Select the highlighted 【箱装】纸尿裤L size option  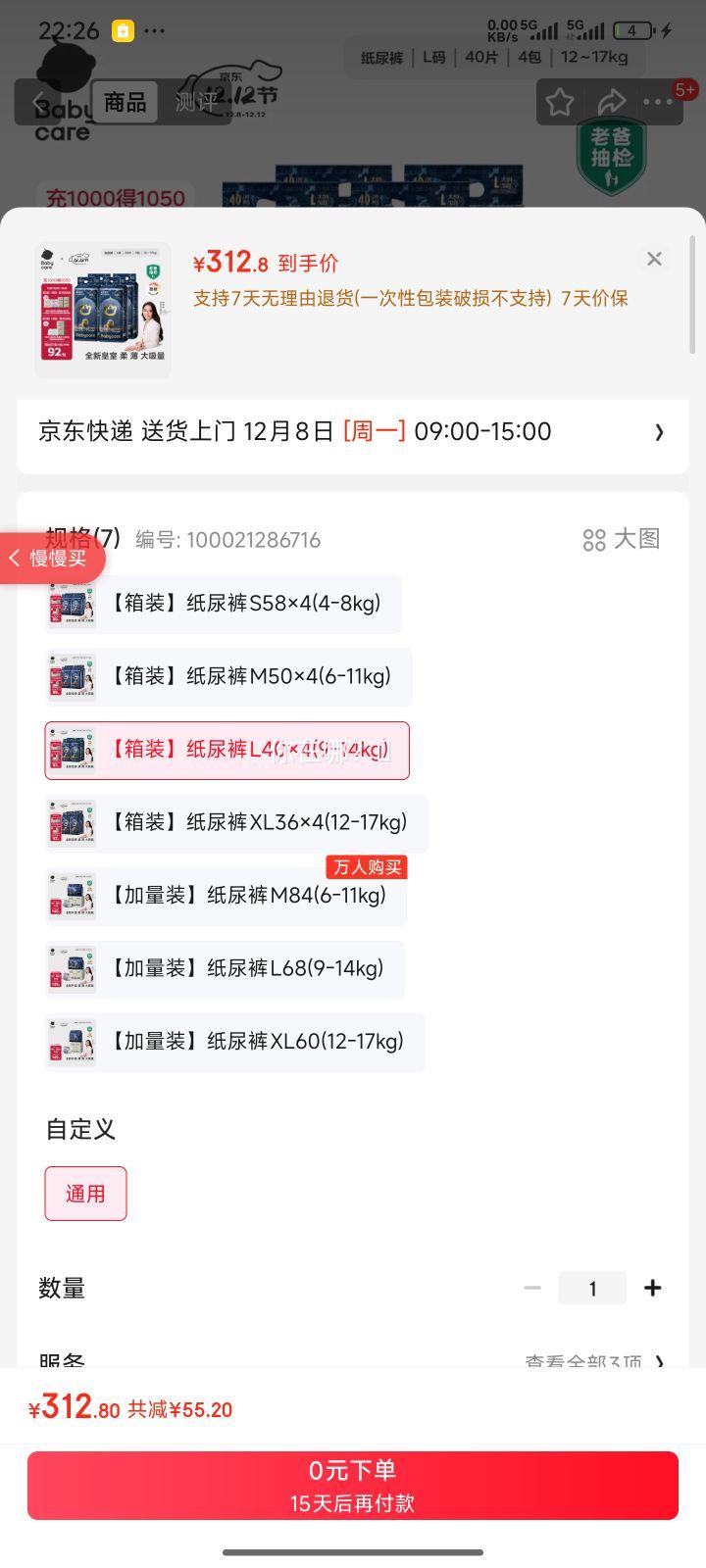(x=227, y=751)
